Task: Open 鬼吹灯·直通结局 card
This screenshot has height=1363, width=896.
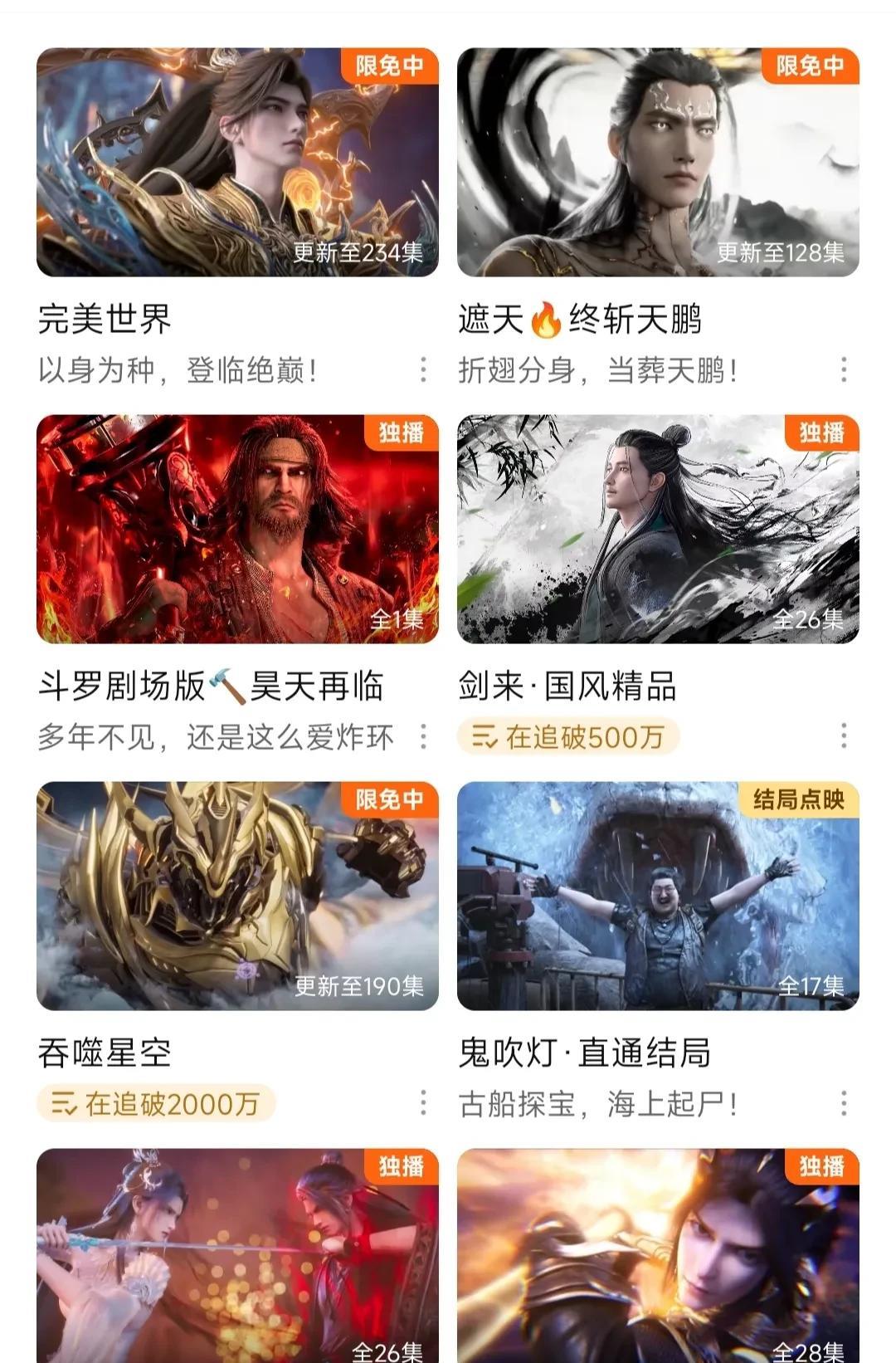Action: click(658, 896)
